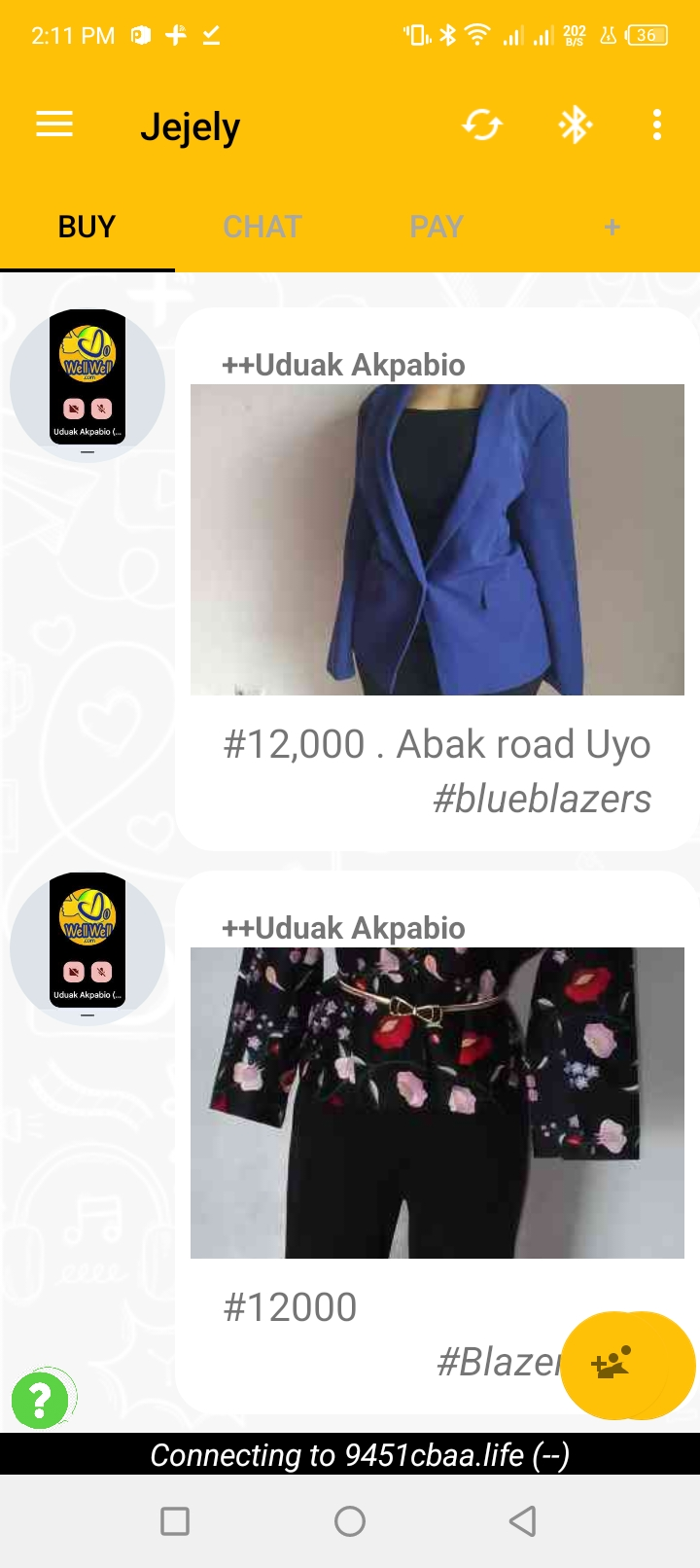
Task: Open the floral #Blazer product photo
Action: click(437, 1102)
